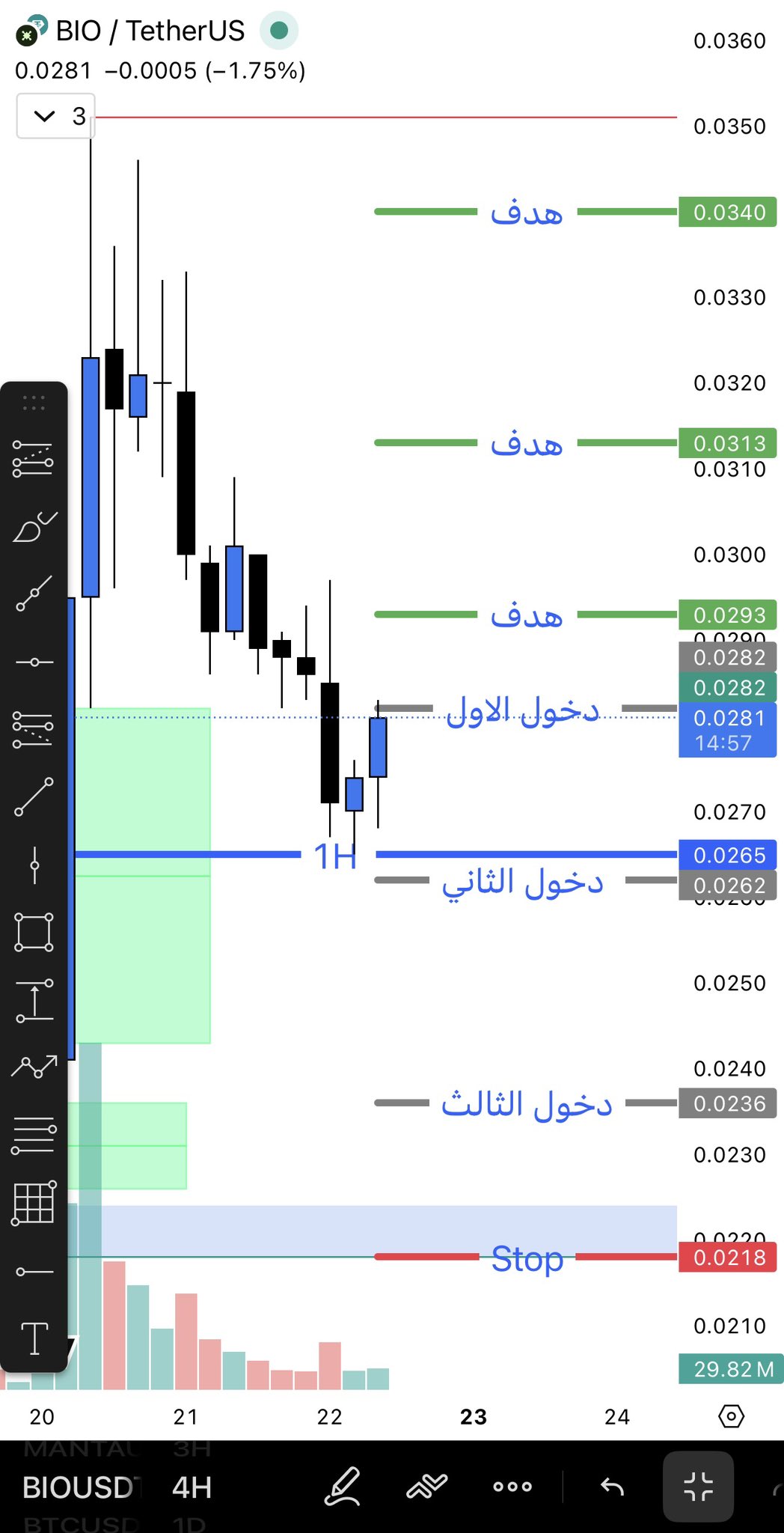The image size is (784, 1533).
Task: Exit fullscreen chart mode
Action: pos(698,1487)
